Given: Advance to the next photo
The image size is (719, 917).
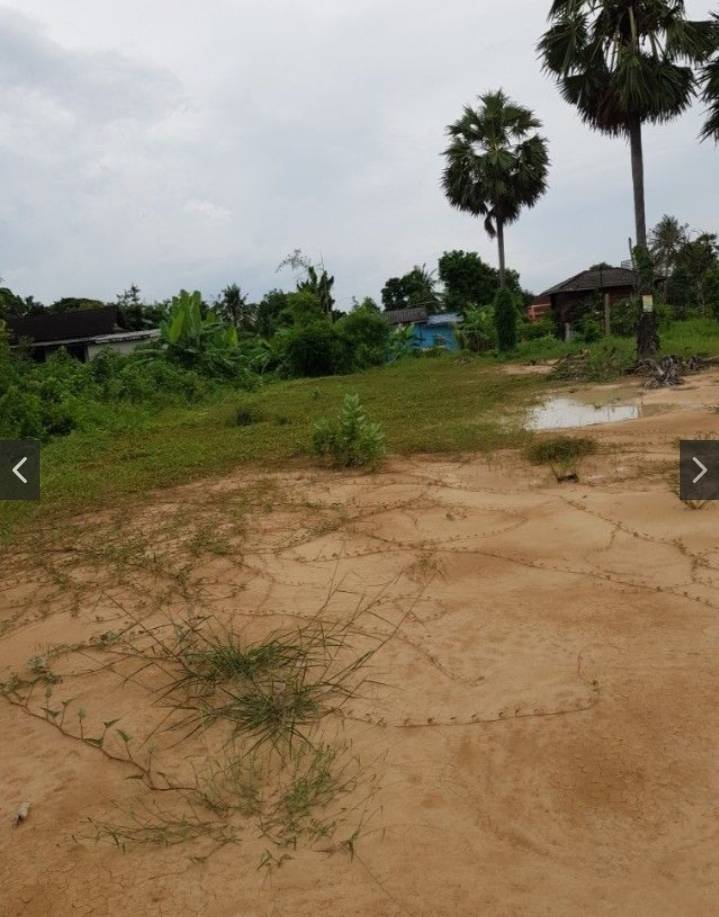Looking at the screenshot, I should (x=699, y=470).
